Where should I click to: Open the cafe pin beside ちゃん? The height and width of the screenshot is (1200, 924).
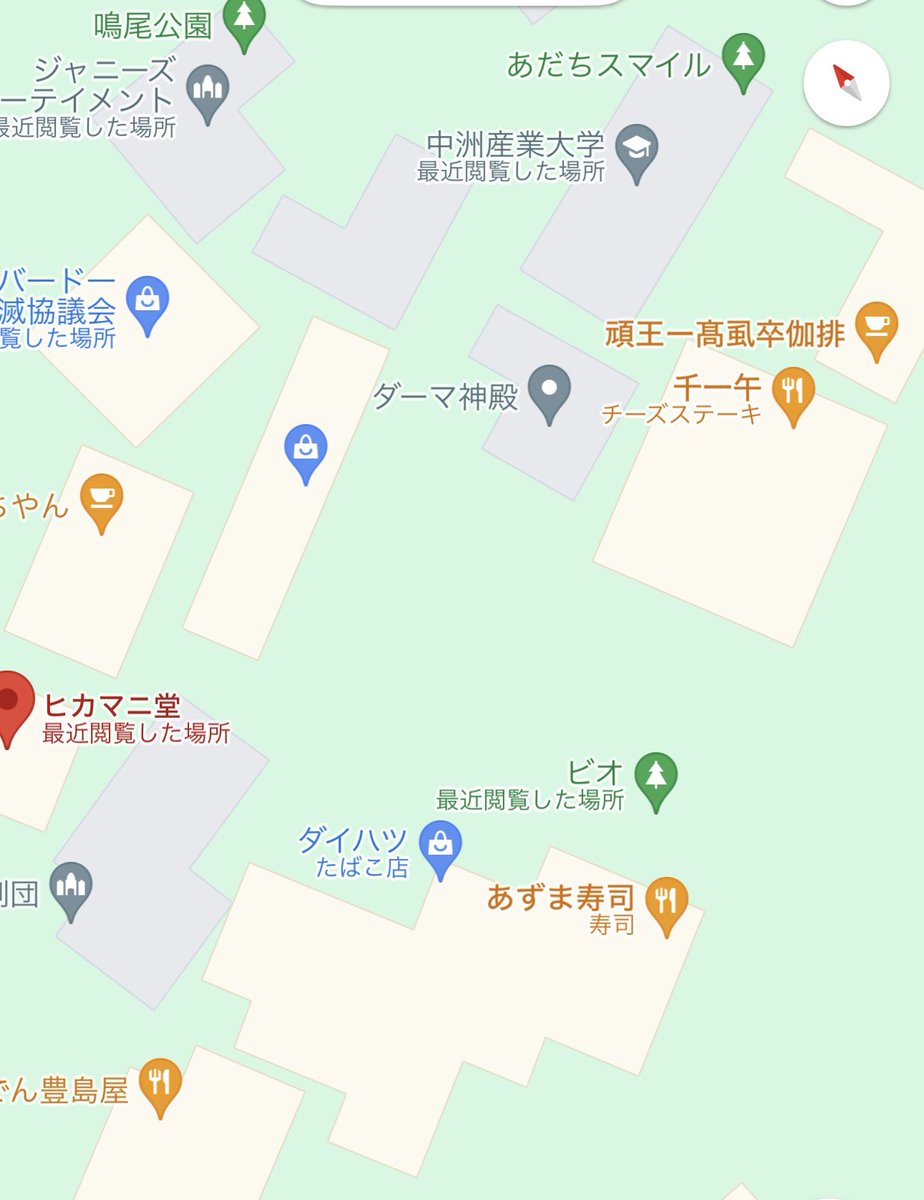coord(102,500)
